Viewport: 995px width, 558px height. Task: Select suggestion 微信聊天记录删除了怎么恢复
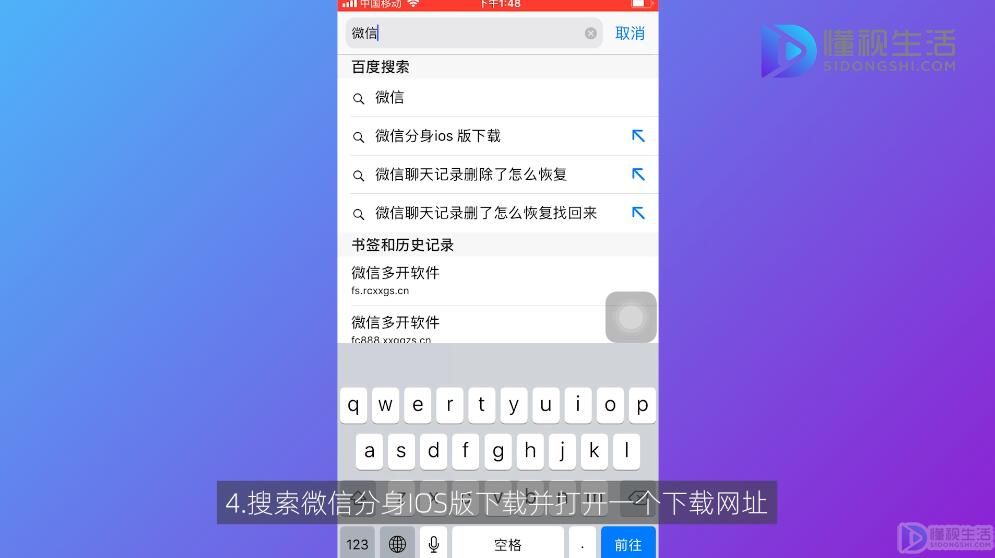click(x=471, y=175)
